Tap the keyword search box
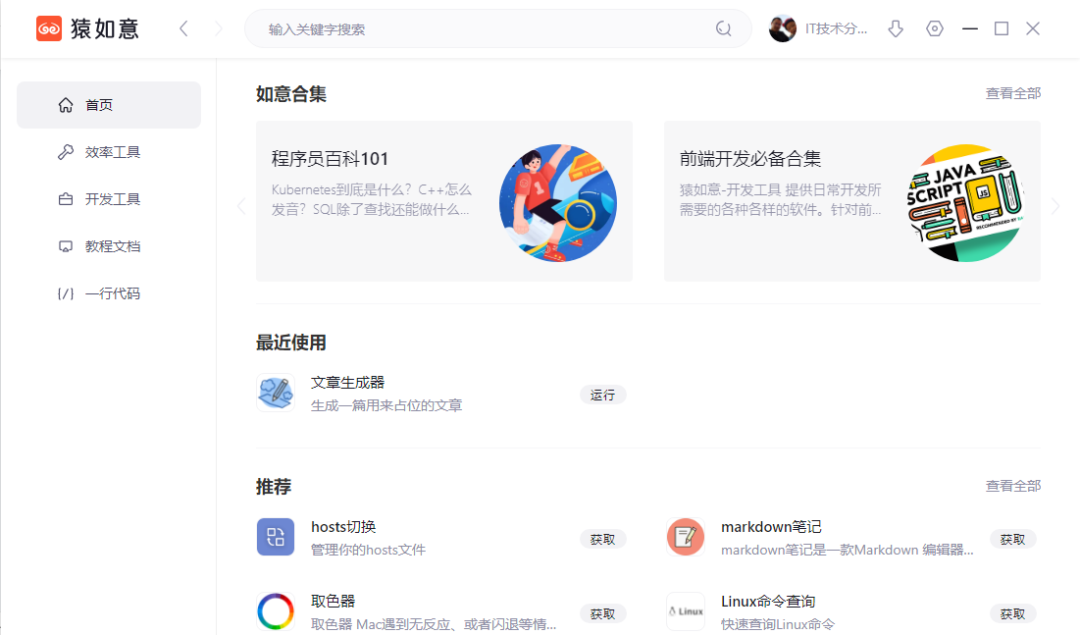The height and width of the screenshot is (635, 1080). point(480,29)
